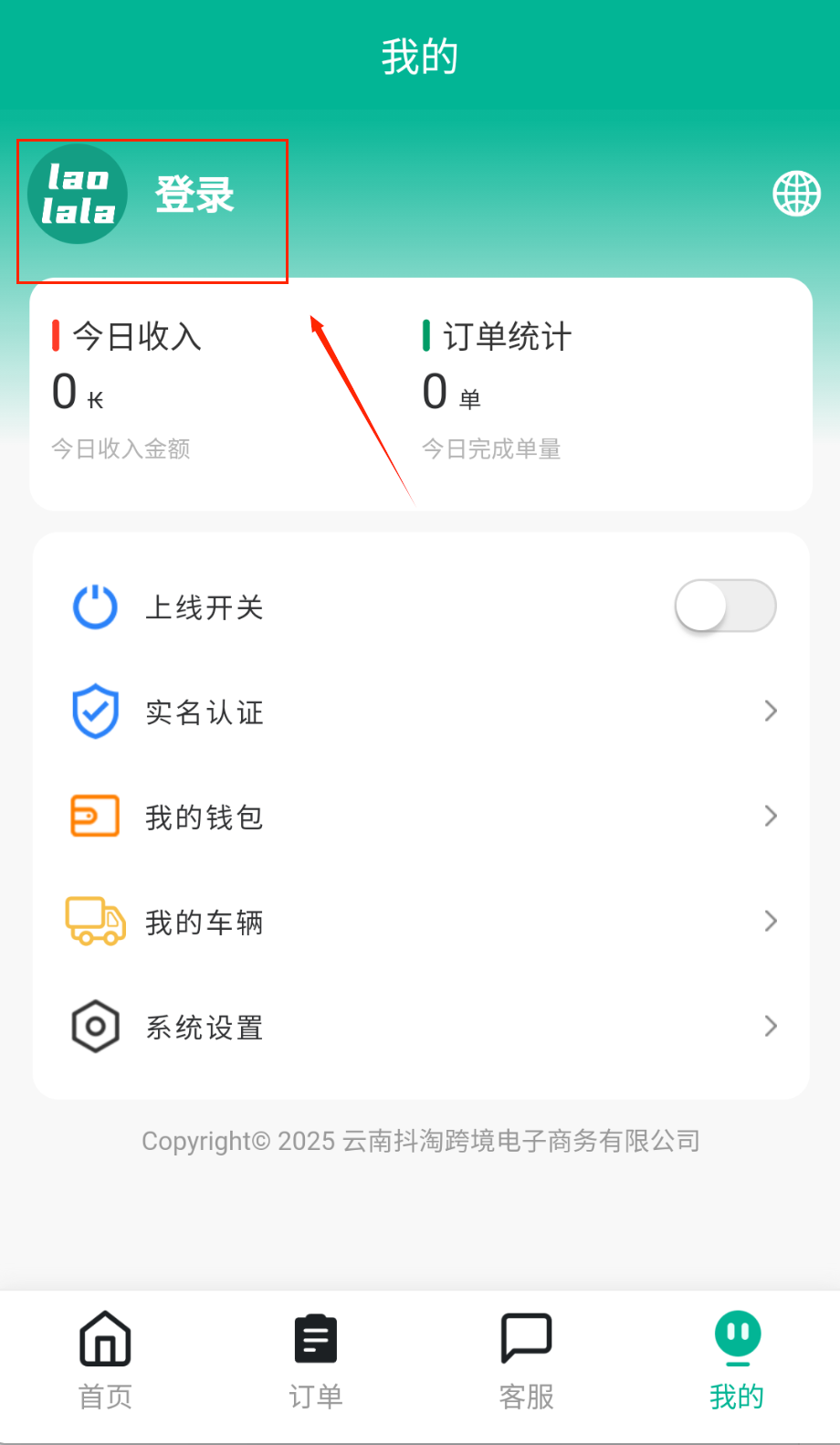Switch to the 订单 tab
Viewport: 840px width, 1445px height.
coord(315,1361)
